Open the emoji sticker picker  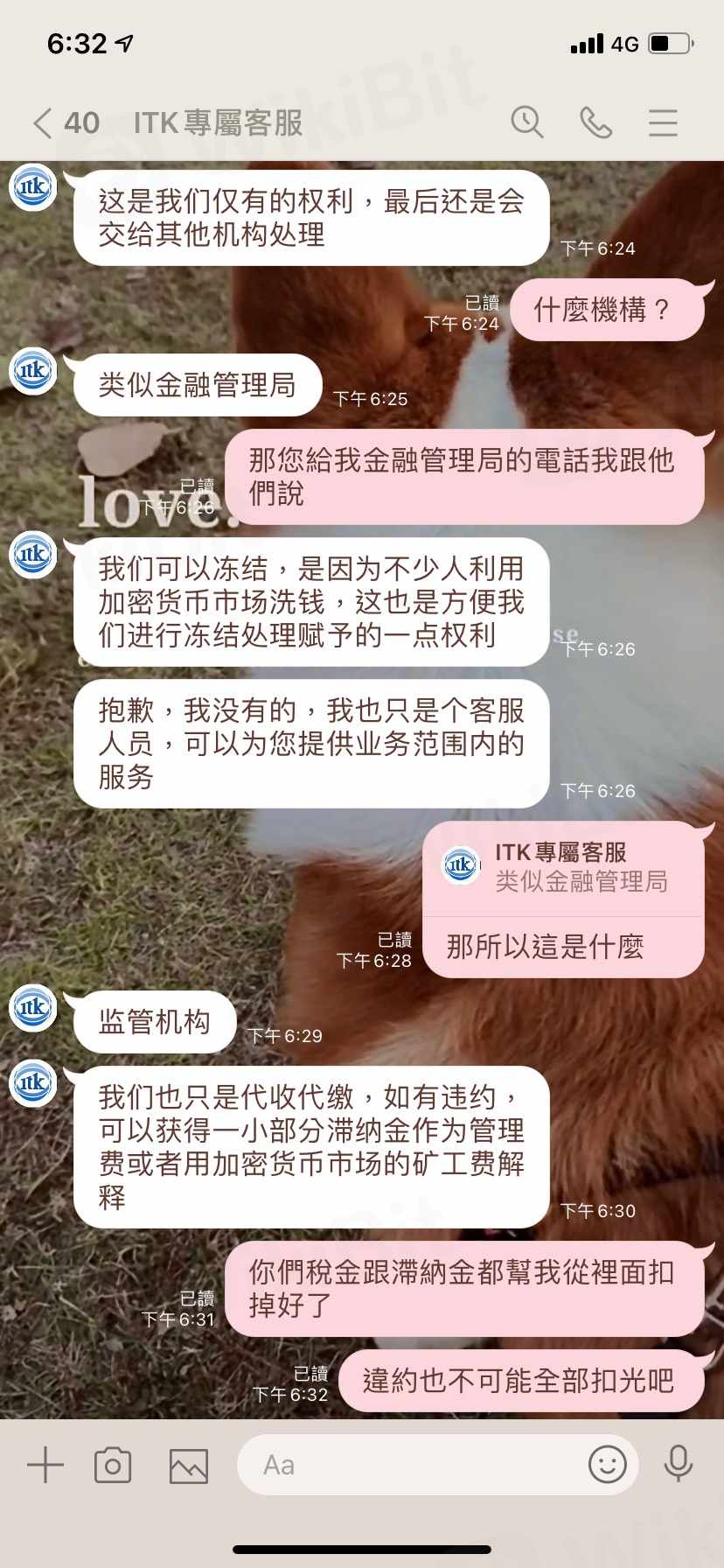[x=607, y=1464]
